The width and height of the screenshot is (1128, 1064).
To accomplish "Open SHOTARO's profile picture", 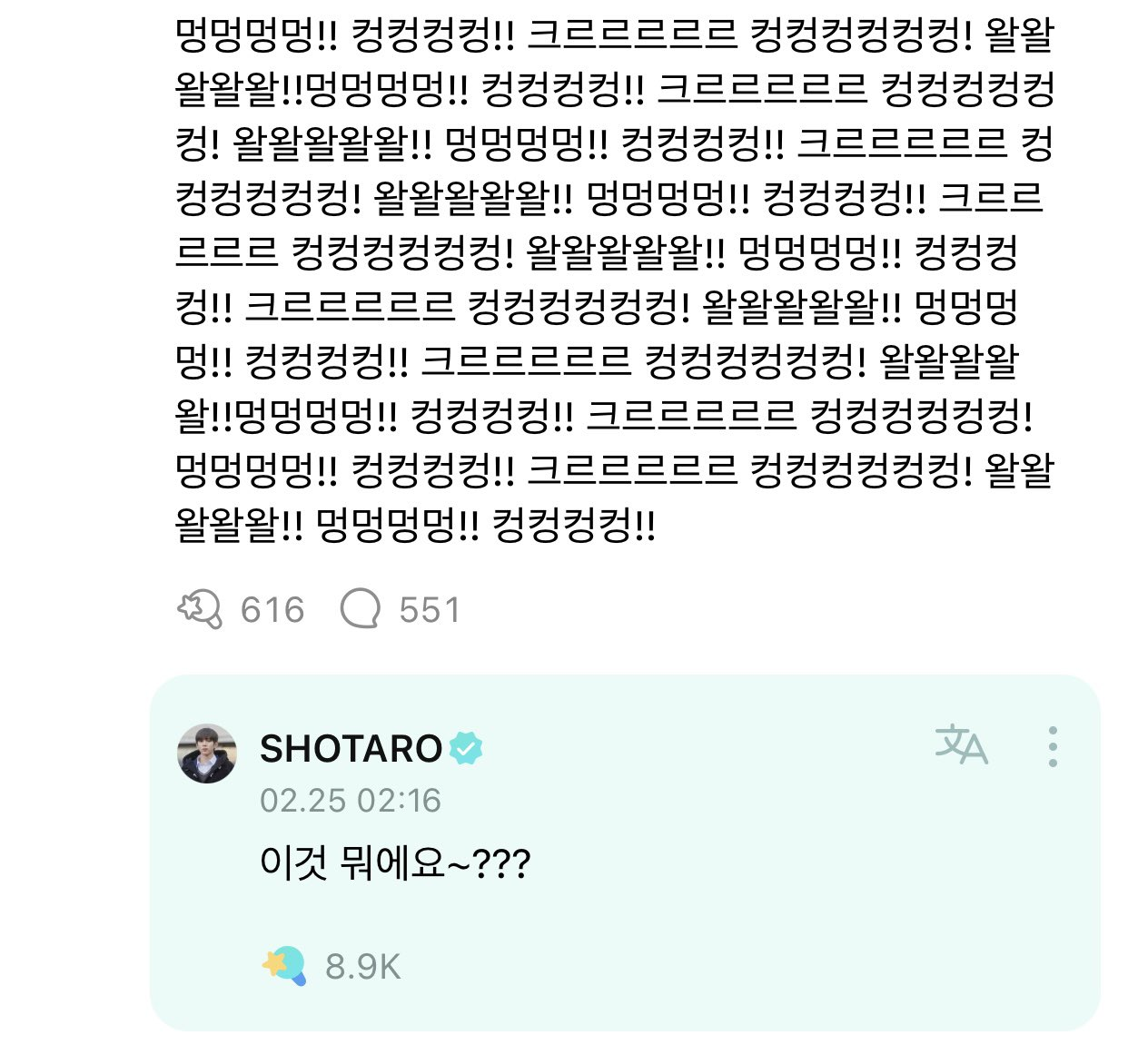I will click(x=207, y=754).
